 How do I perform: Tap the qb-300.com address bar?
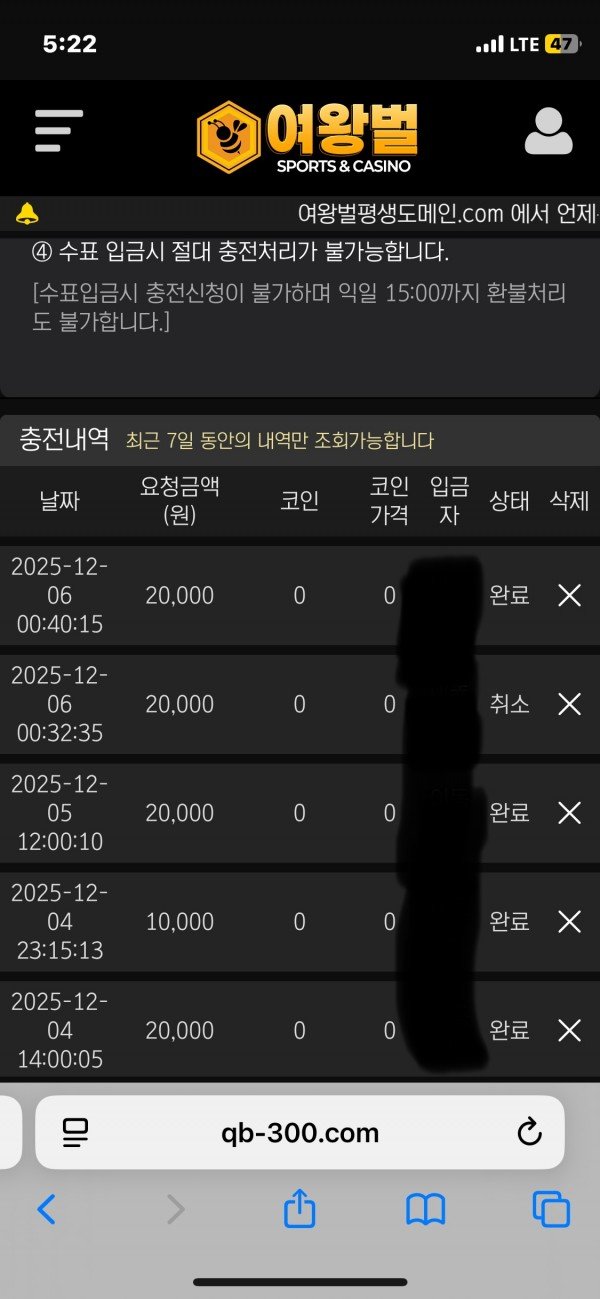coord(300,1133)
